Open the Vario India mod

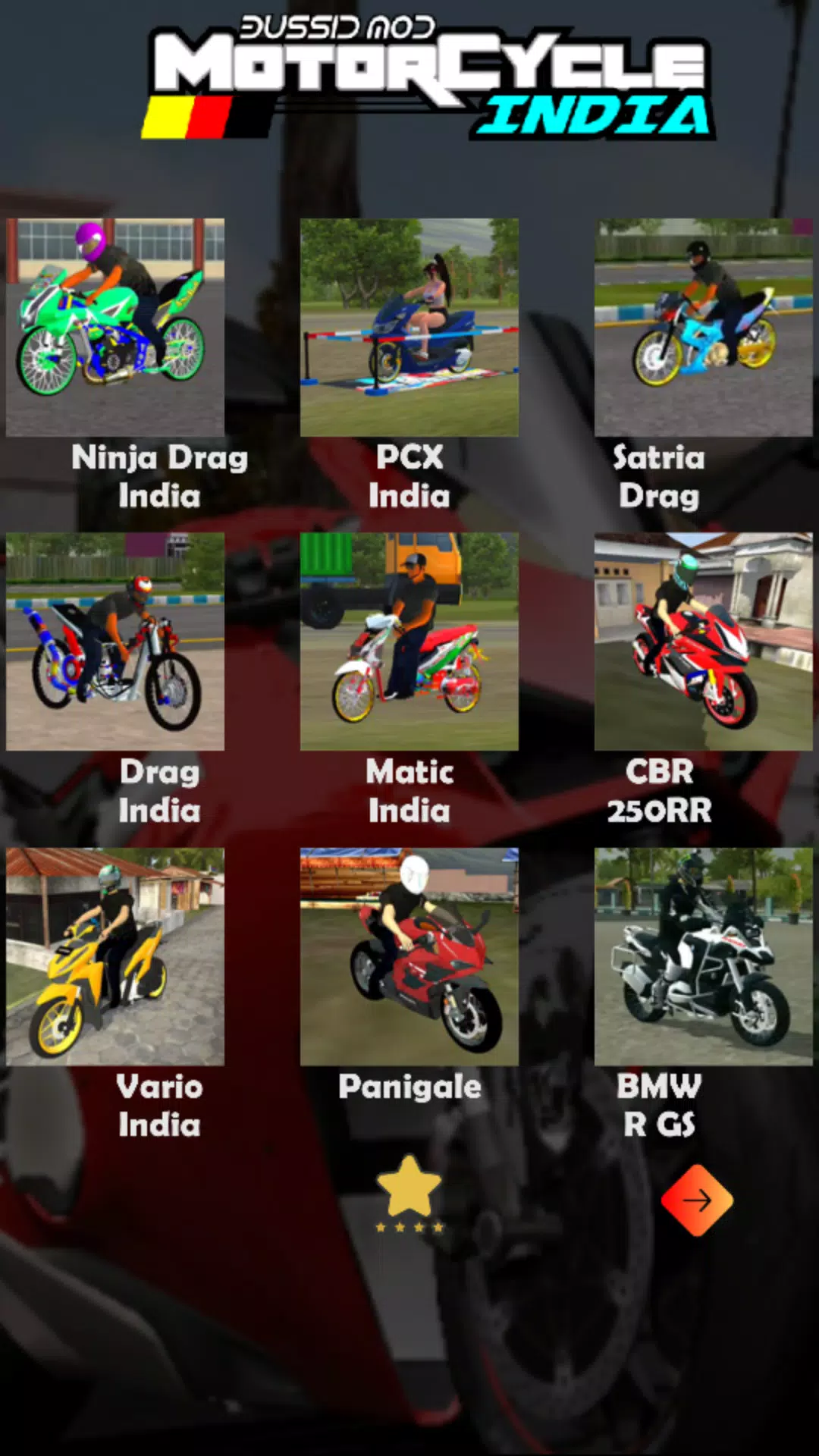(x=115, y=956)
